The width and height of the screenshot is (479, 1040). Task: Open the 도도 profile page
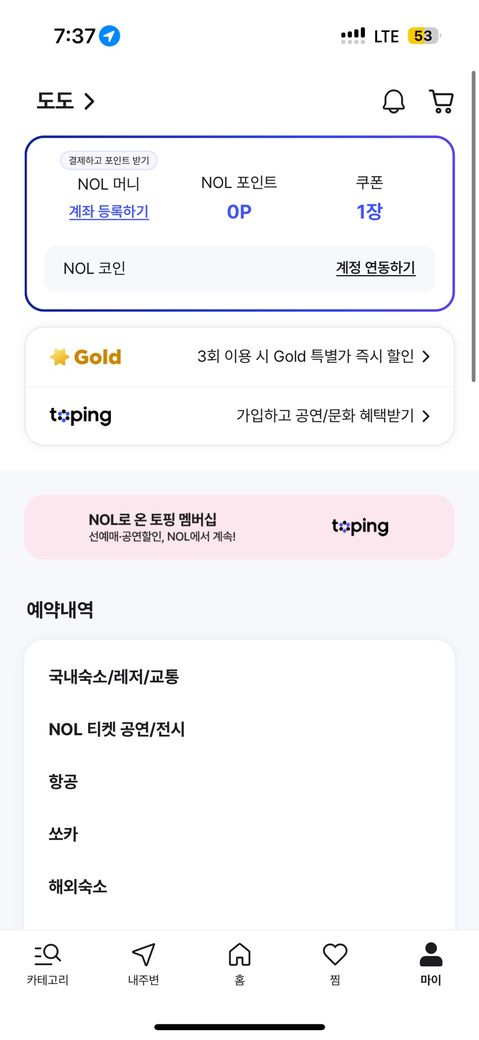pos(66,101)
